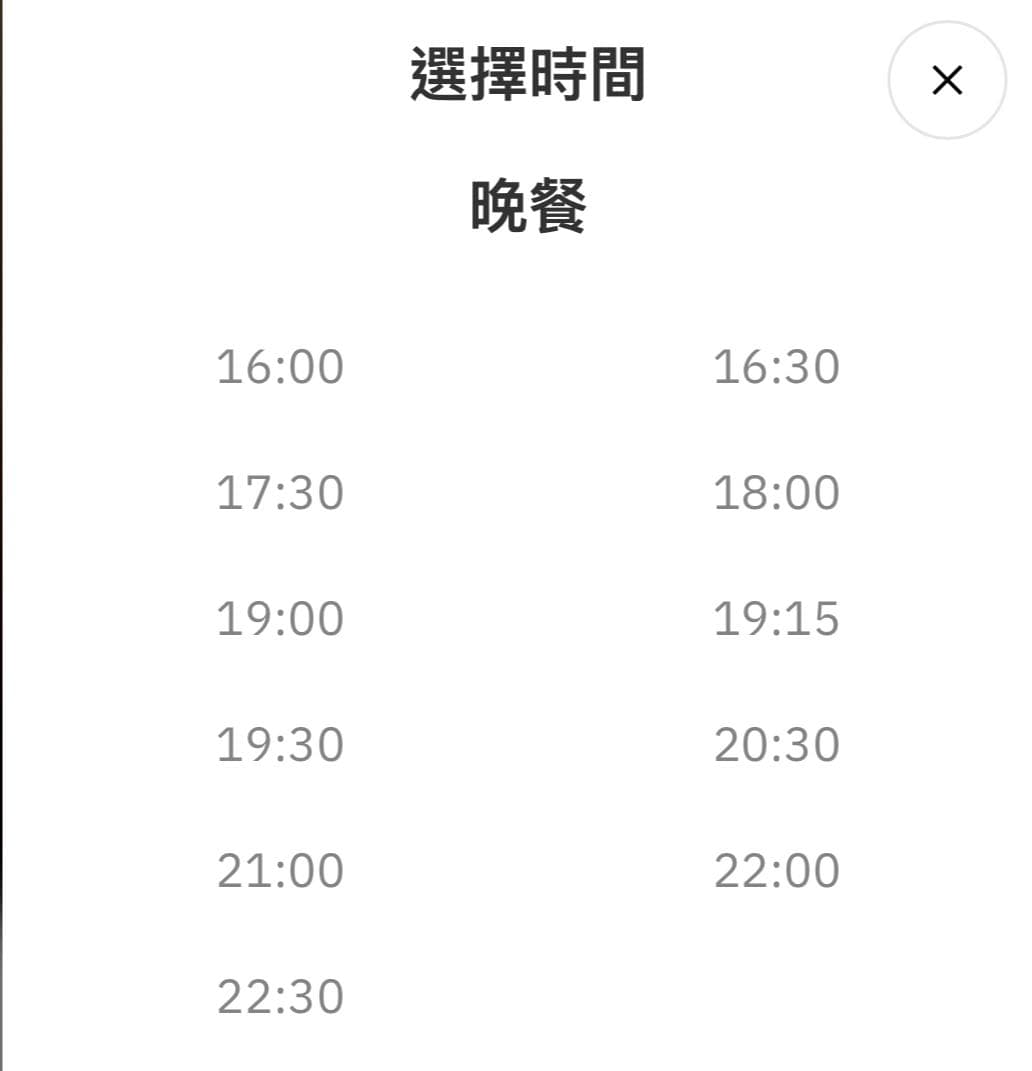Choose the 16:30 time slot
Image resolution: width=1032 pixels, height=1071 pixels.
point(776,367)
